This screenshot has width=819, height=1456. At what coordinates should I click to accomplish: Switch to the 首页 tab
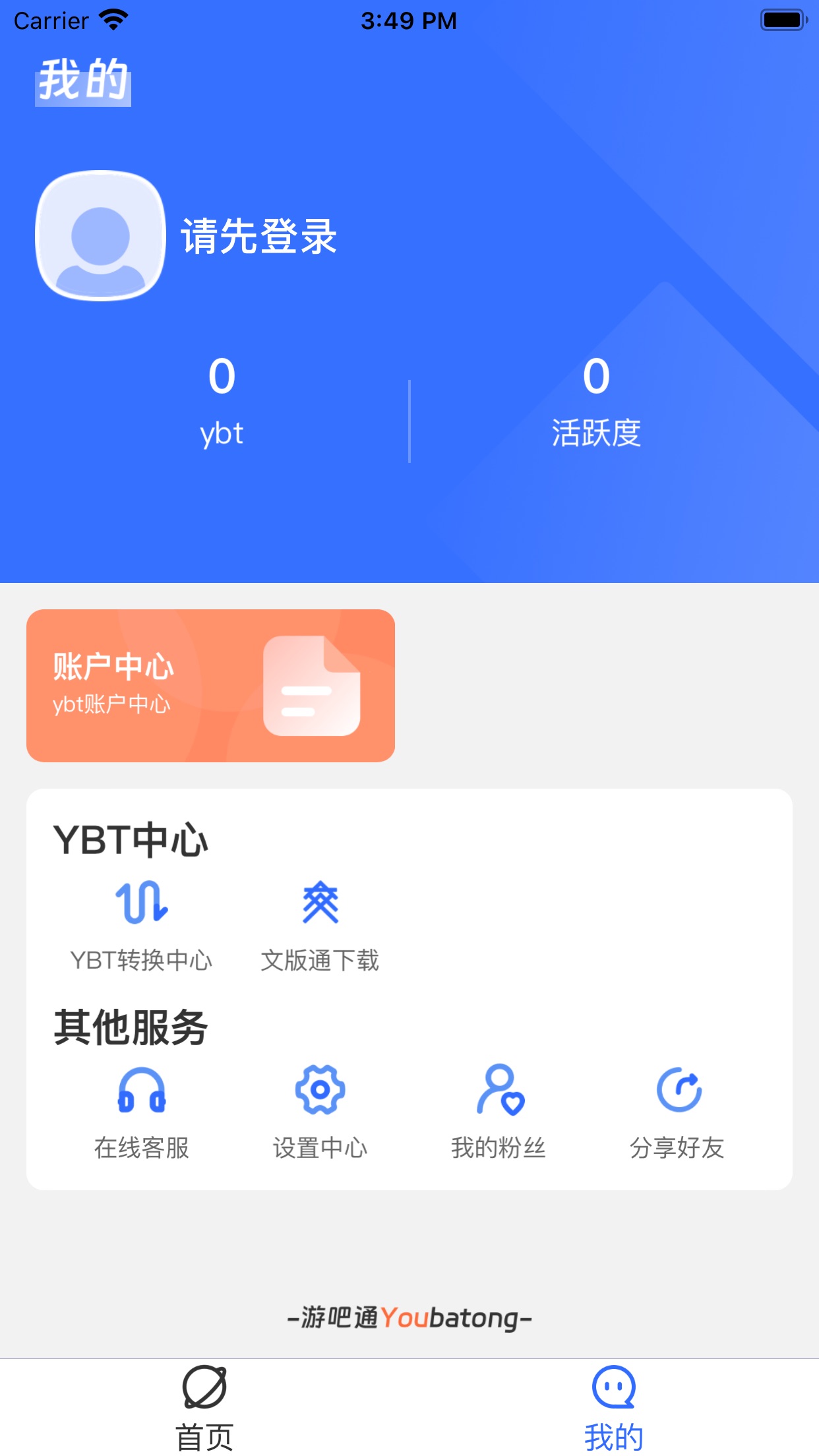tap(204, 1407)
